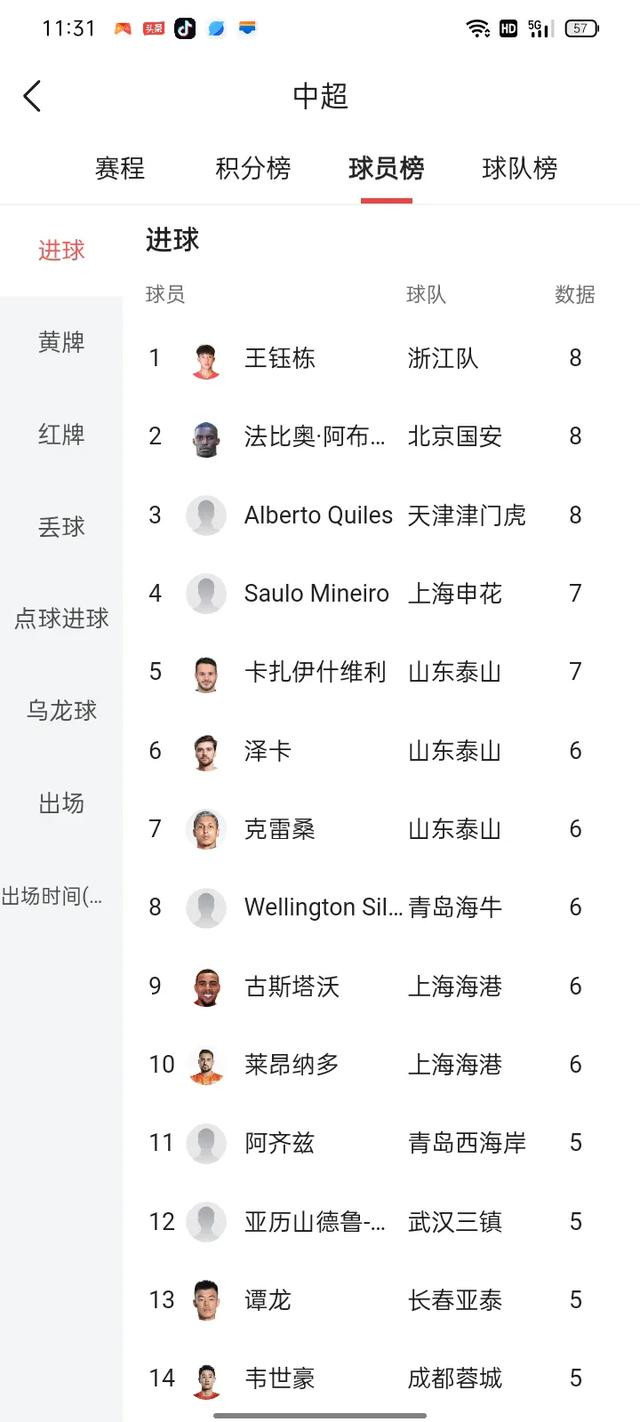The width and height of the screenshot is (640, 1422).
Task: View player 谭龙 of 长春亚泰
Action: [x=381, y=1300]
